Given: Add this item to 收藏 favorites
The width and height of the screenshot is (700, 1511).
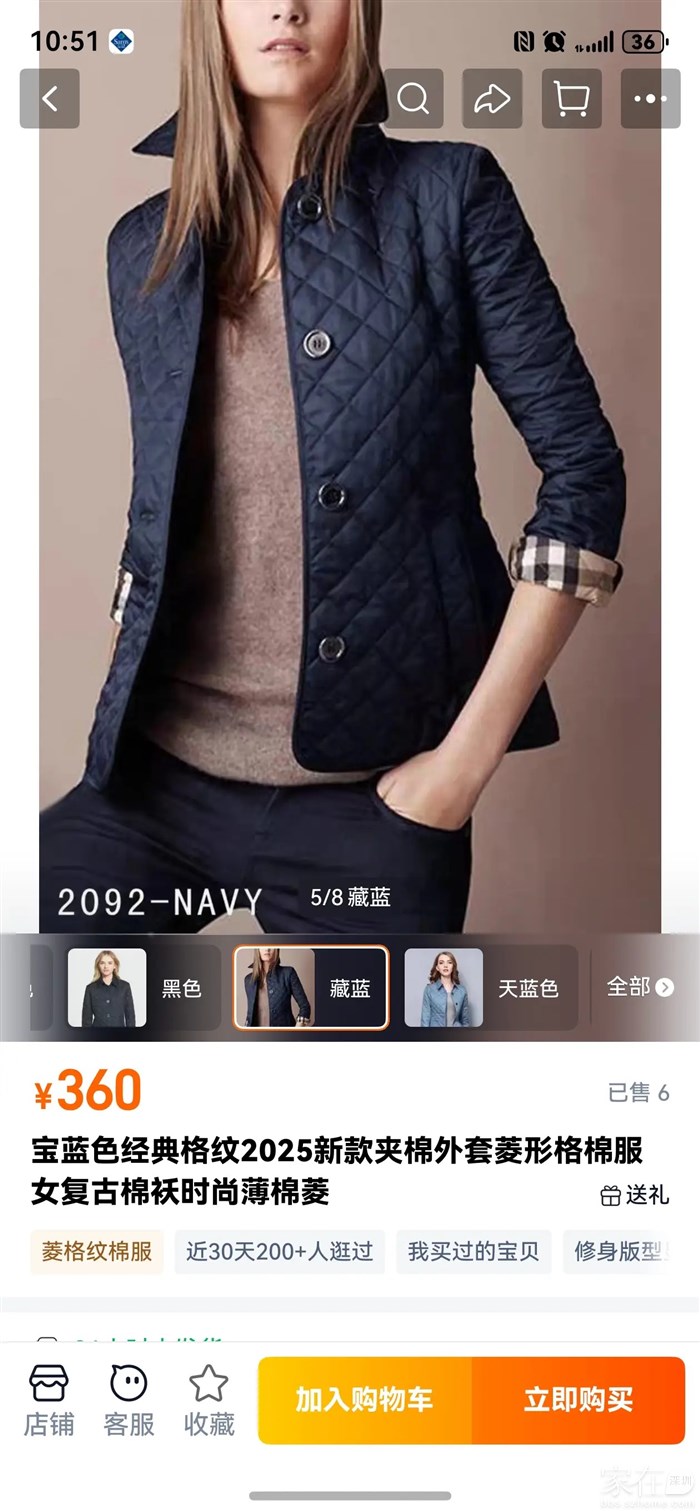Looking at the screenshot, I should point(209,1400).
